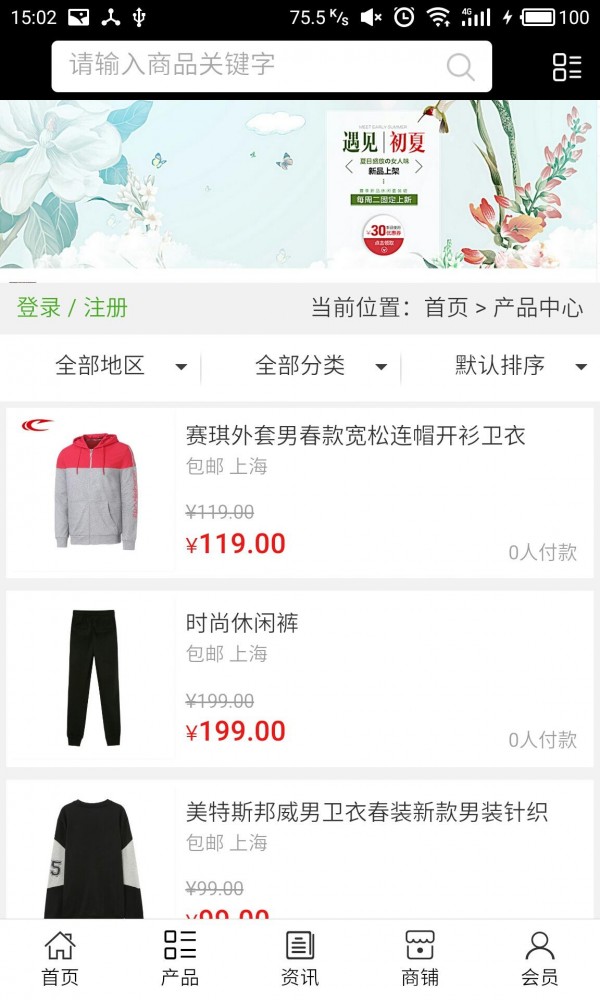Switch to the 产品 tab

pos(180,958)
